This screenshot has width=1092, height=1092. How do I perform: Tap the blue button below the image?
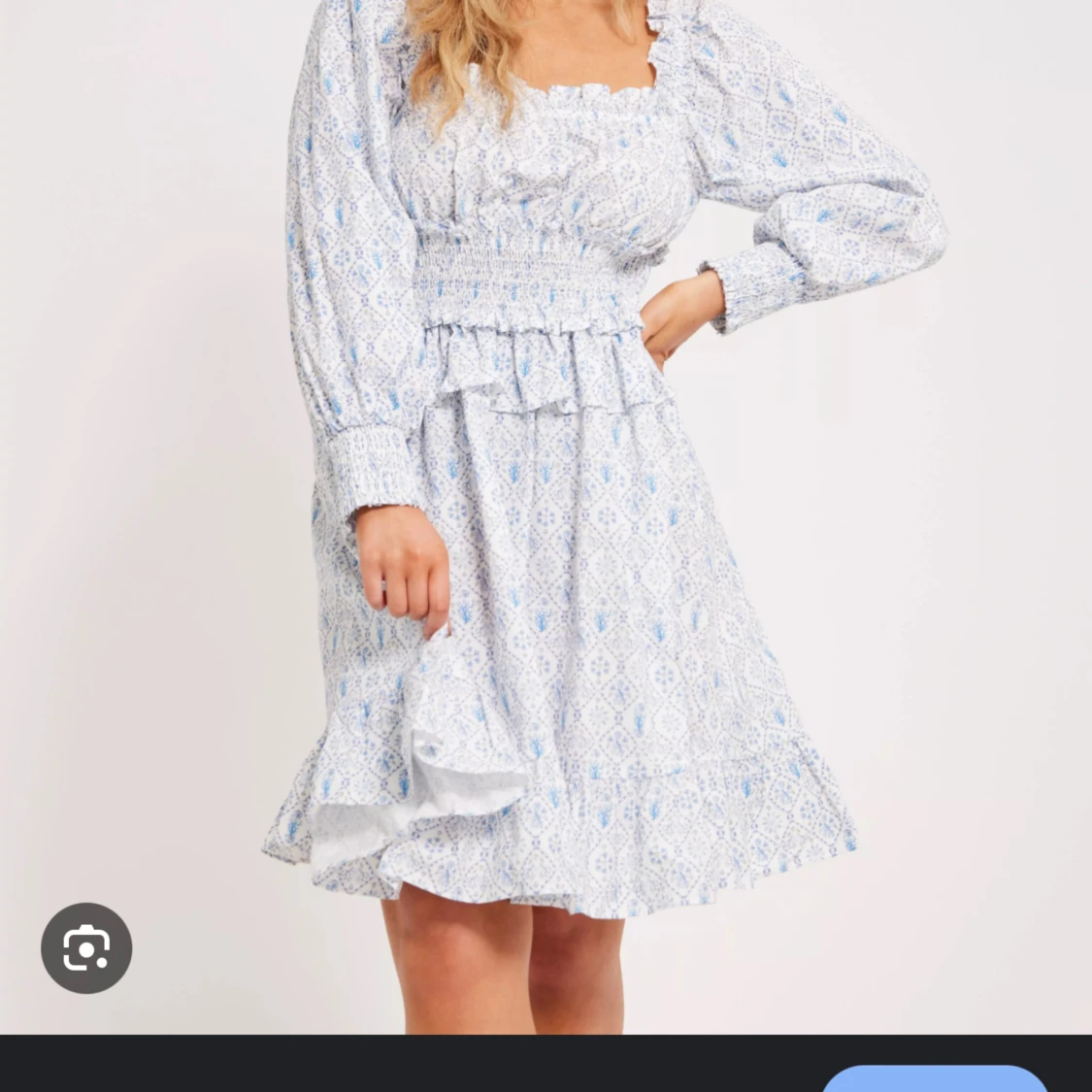(x=934, y=1079)
